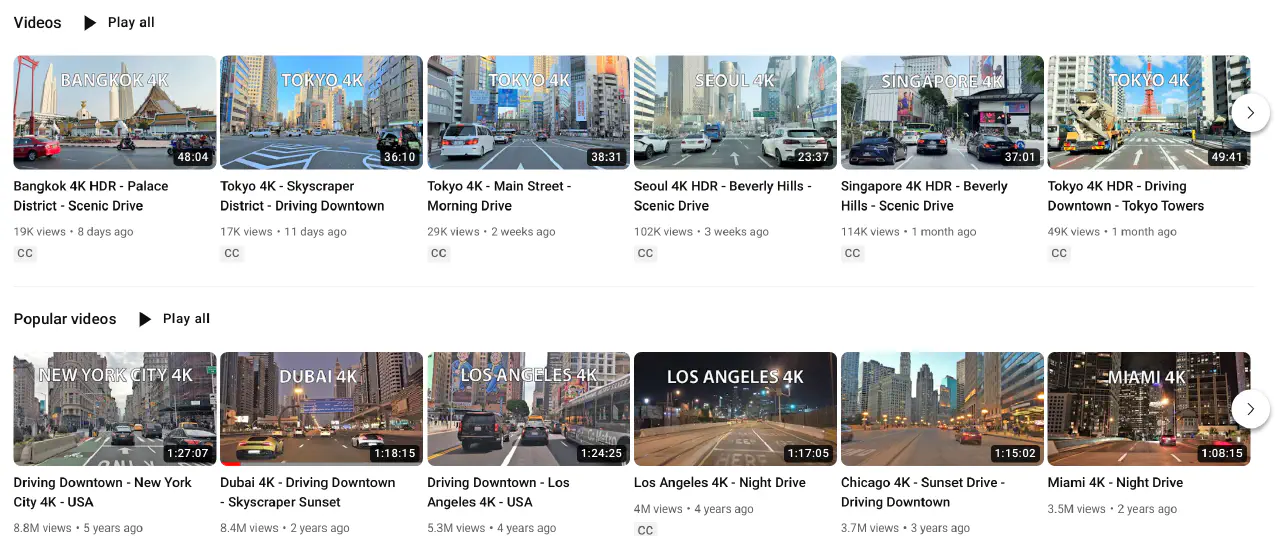The width and height of the screenshot is (1280, 536).
Task: Open Tokyo 4K Main Street Morning Drive
Action: click(x=528, y=112)
